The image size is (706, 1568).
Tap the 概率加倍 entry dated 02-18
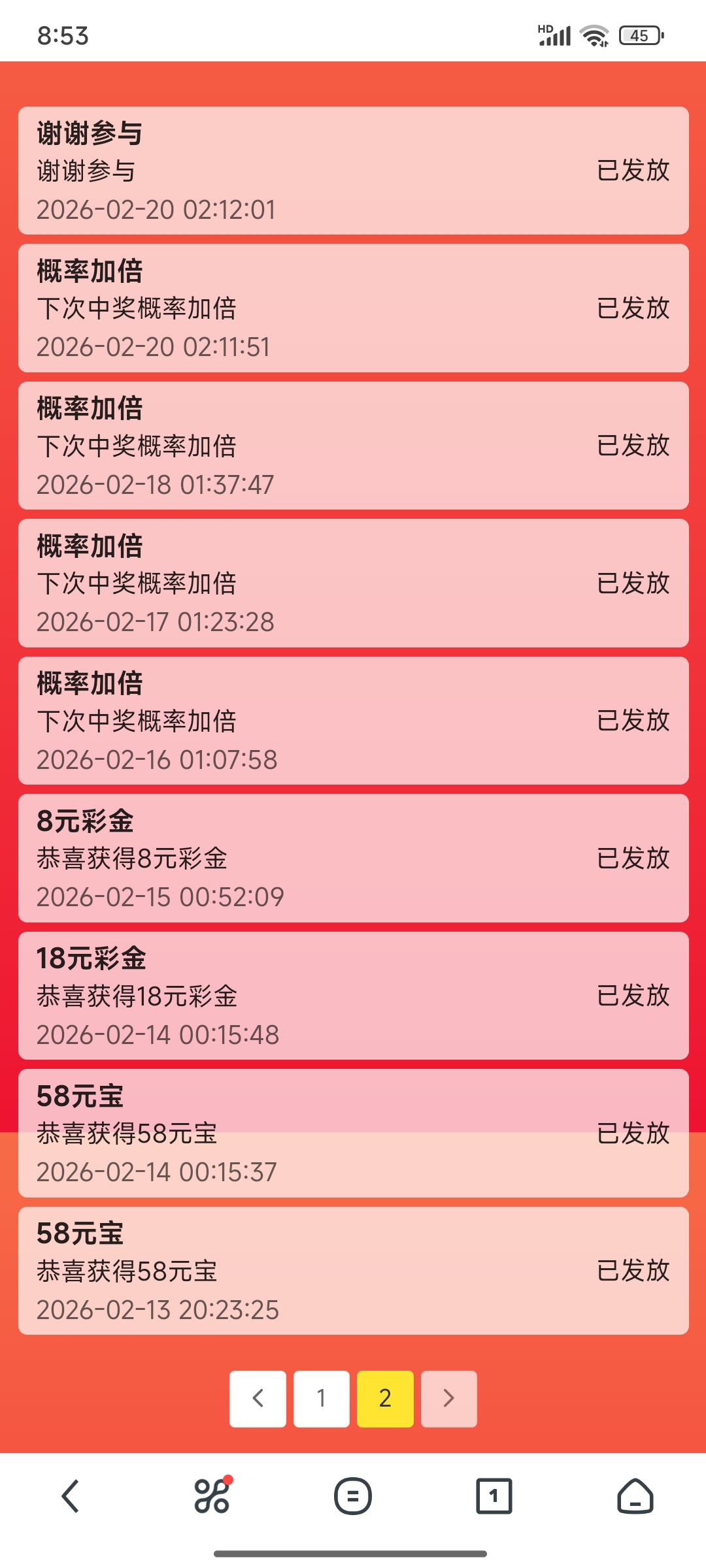pyautogui.click(x=353, y=446)
